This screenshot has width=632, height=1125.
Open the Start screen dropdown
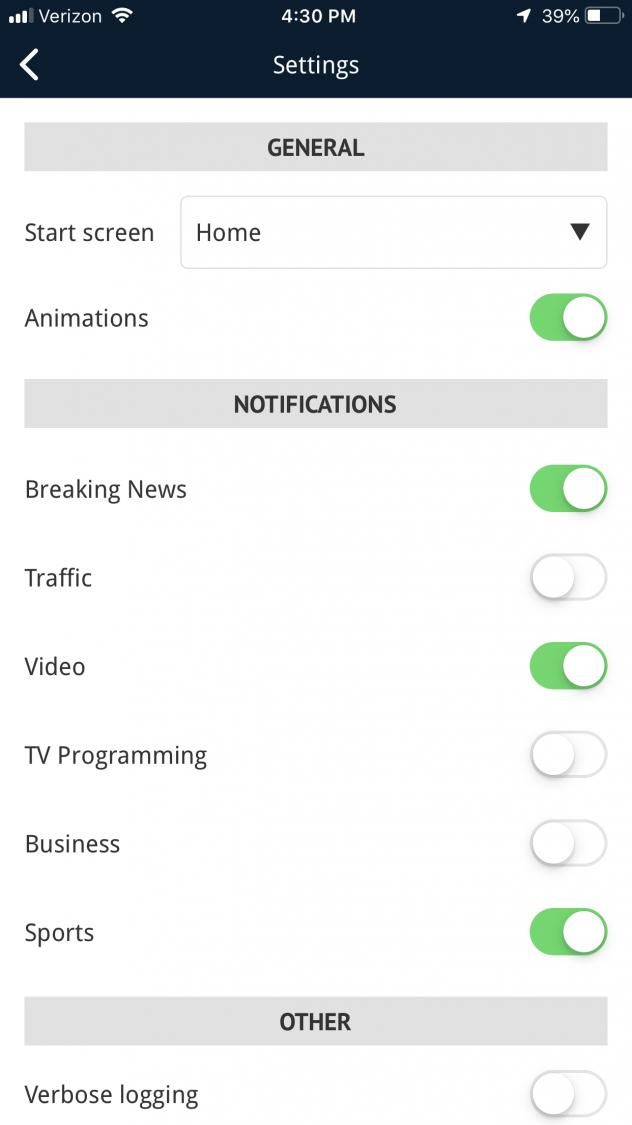pyautogui.click(x=393, y=233)
